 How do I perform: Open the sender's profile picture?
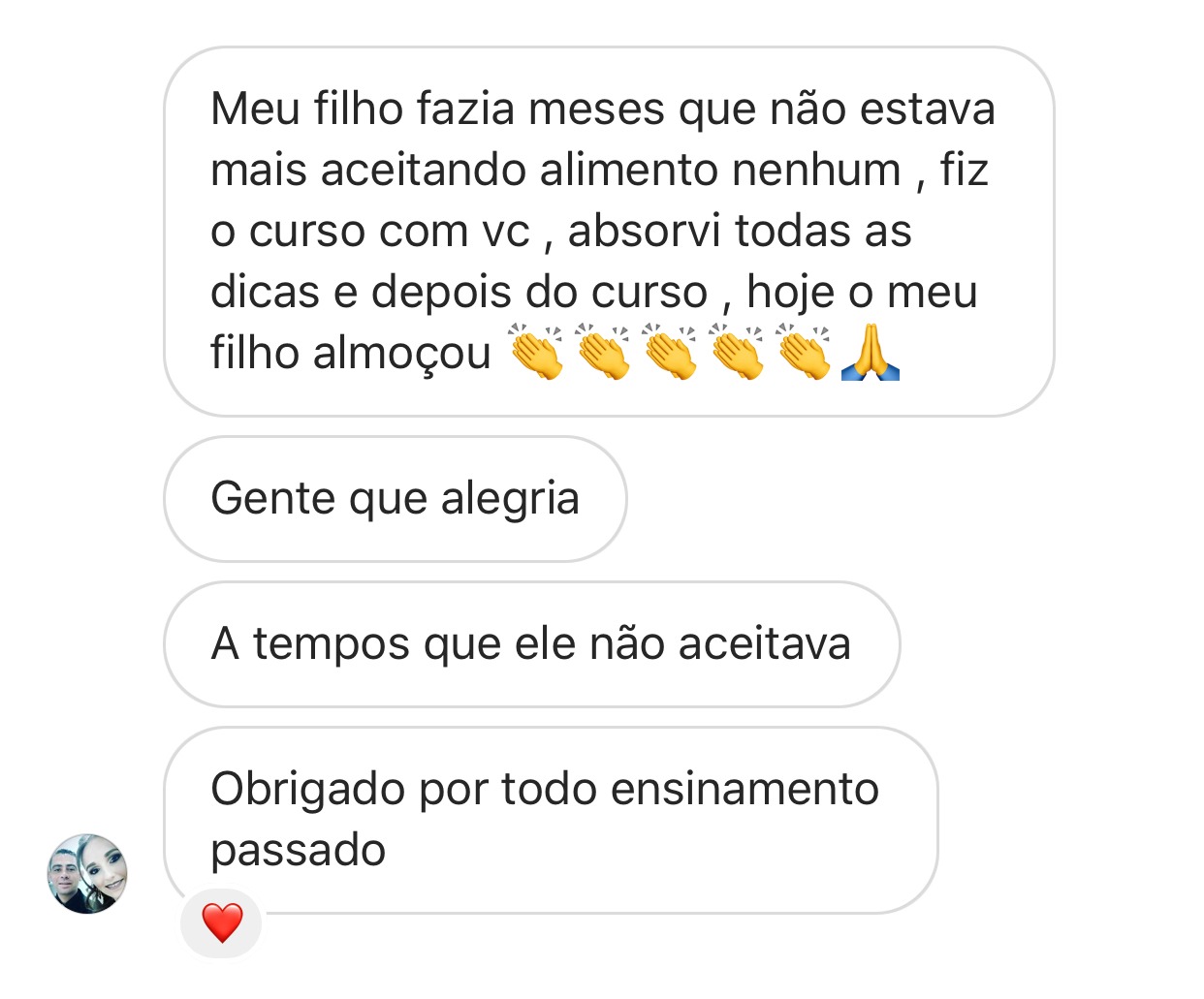coord(87,873)
